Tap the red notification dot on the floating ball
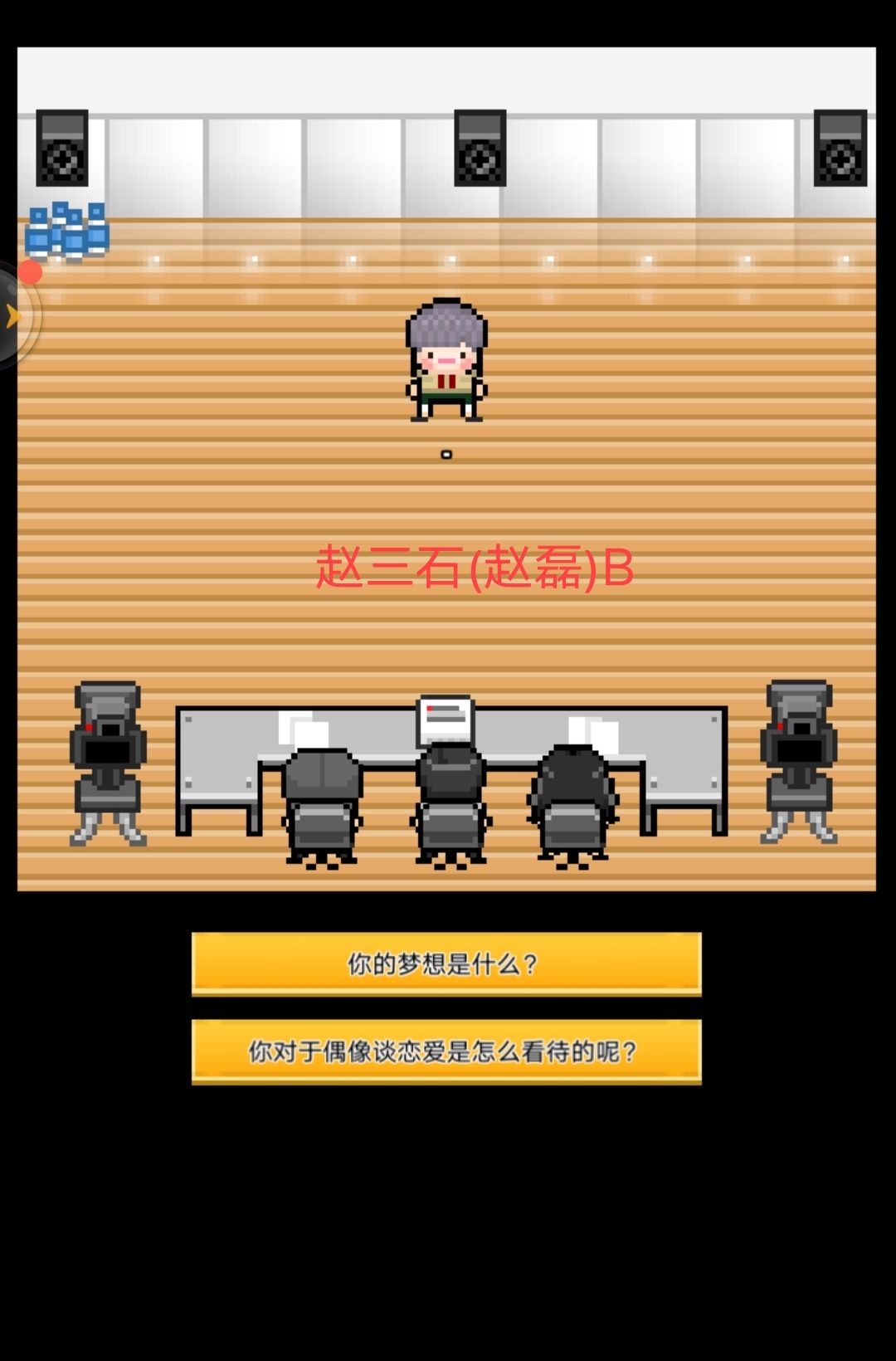896x1361 pixels. 30,271
